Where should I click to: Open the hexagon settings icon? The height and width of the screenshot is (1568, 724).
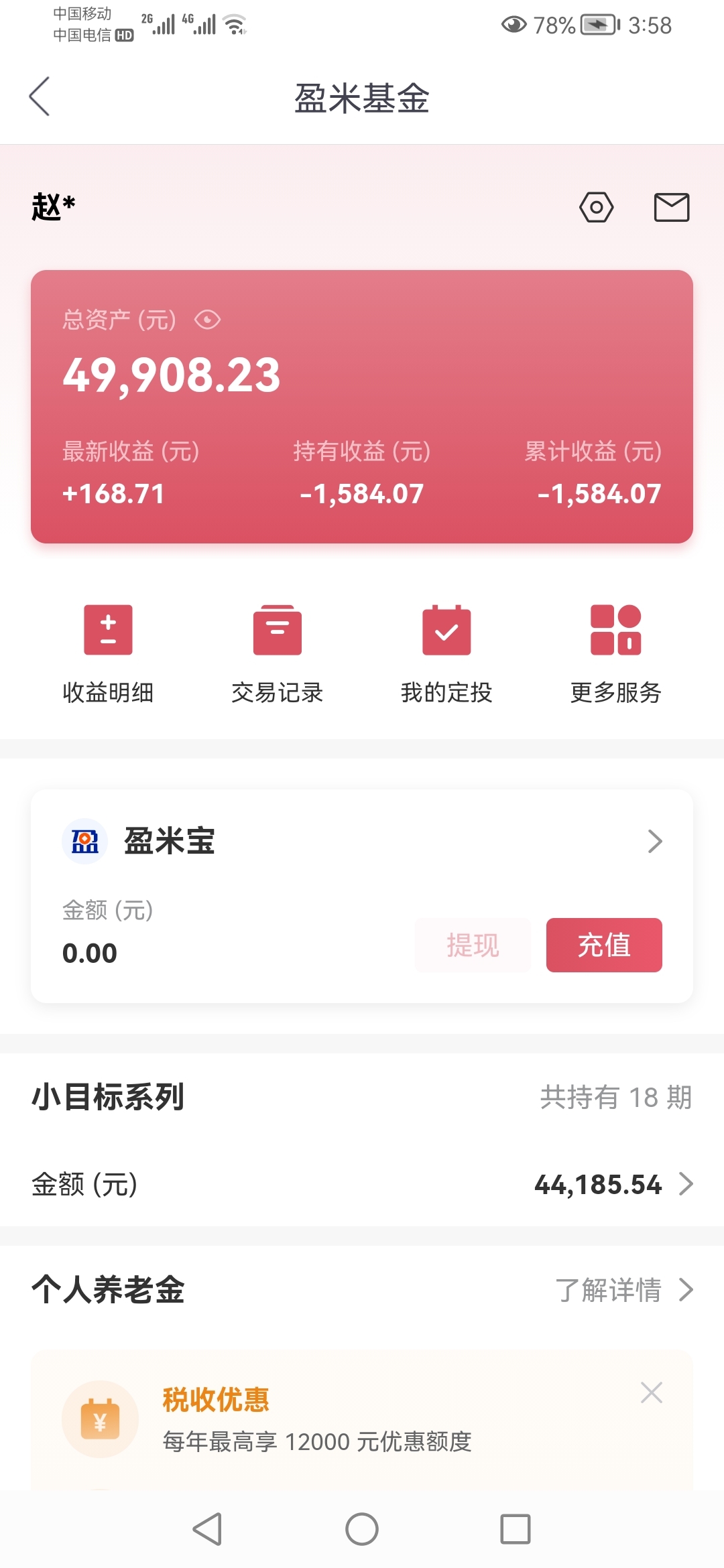[596, 207]
